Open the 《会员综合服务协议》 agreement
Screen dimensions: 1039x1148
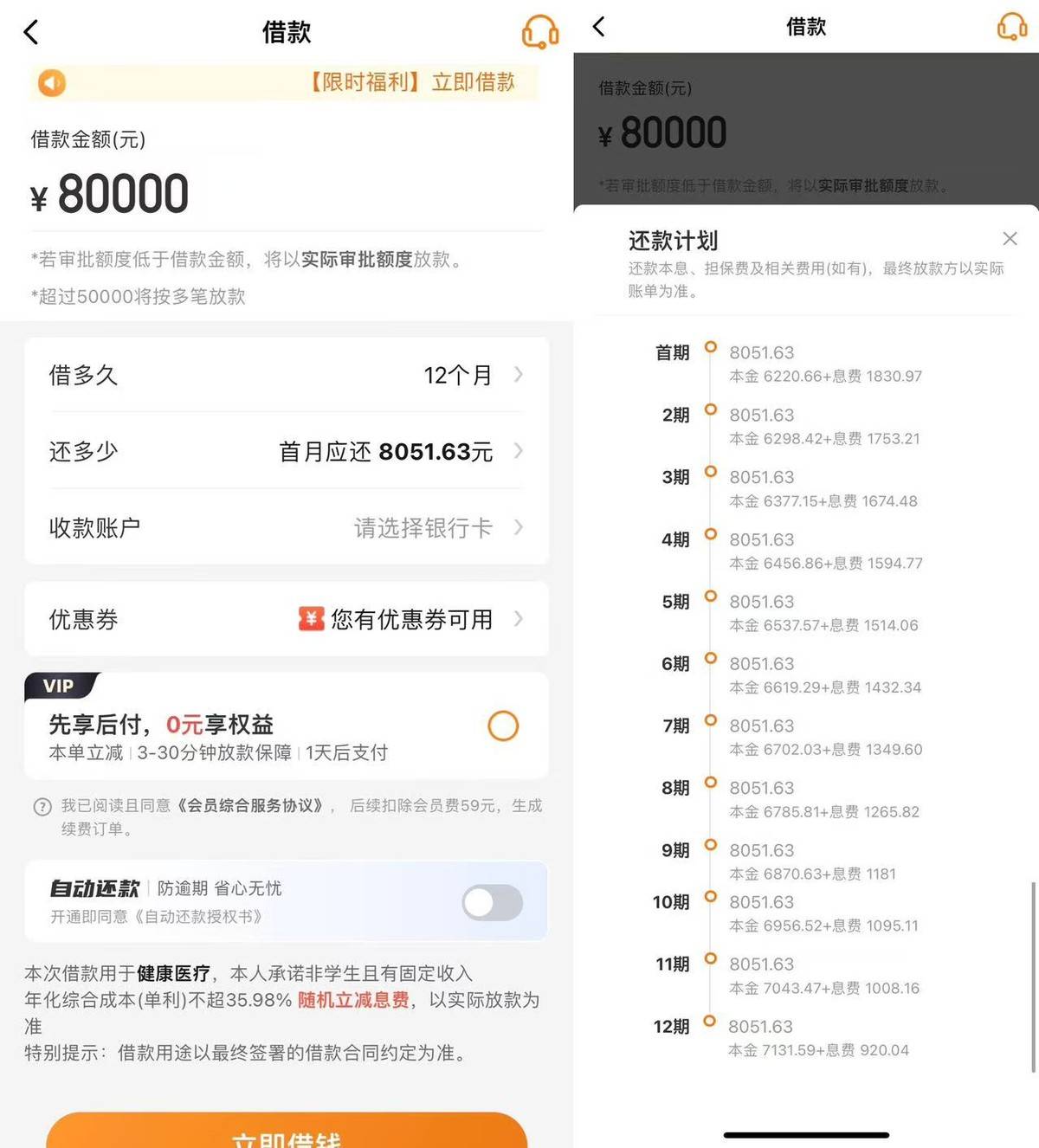[x=255, y=805]
